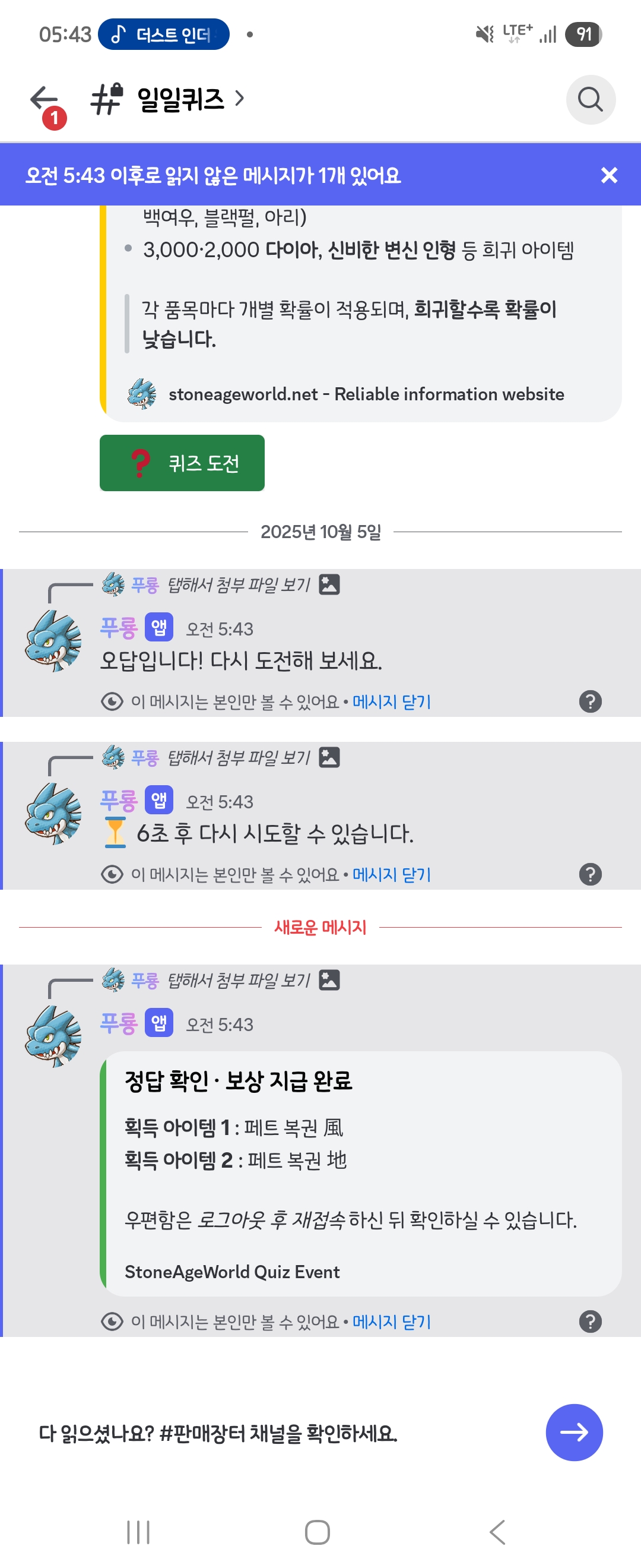Search within this channel
The image size is (641, 1568).
(x=590, y=99)
